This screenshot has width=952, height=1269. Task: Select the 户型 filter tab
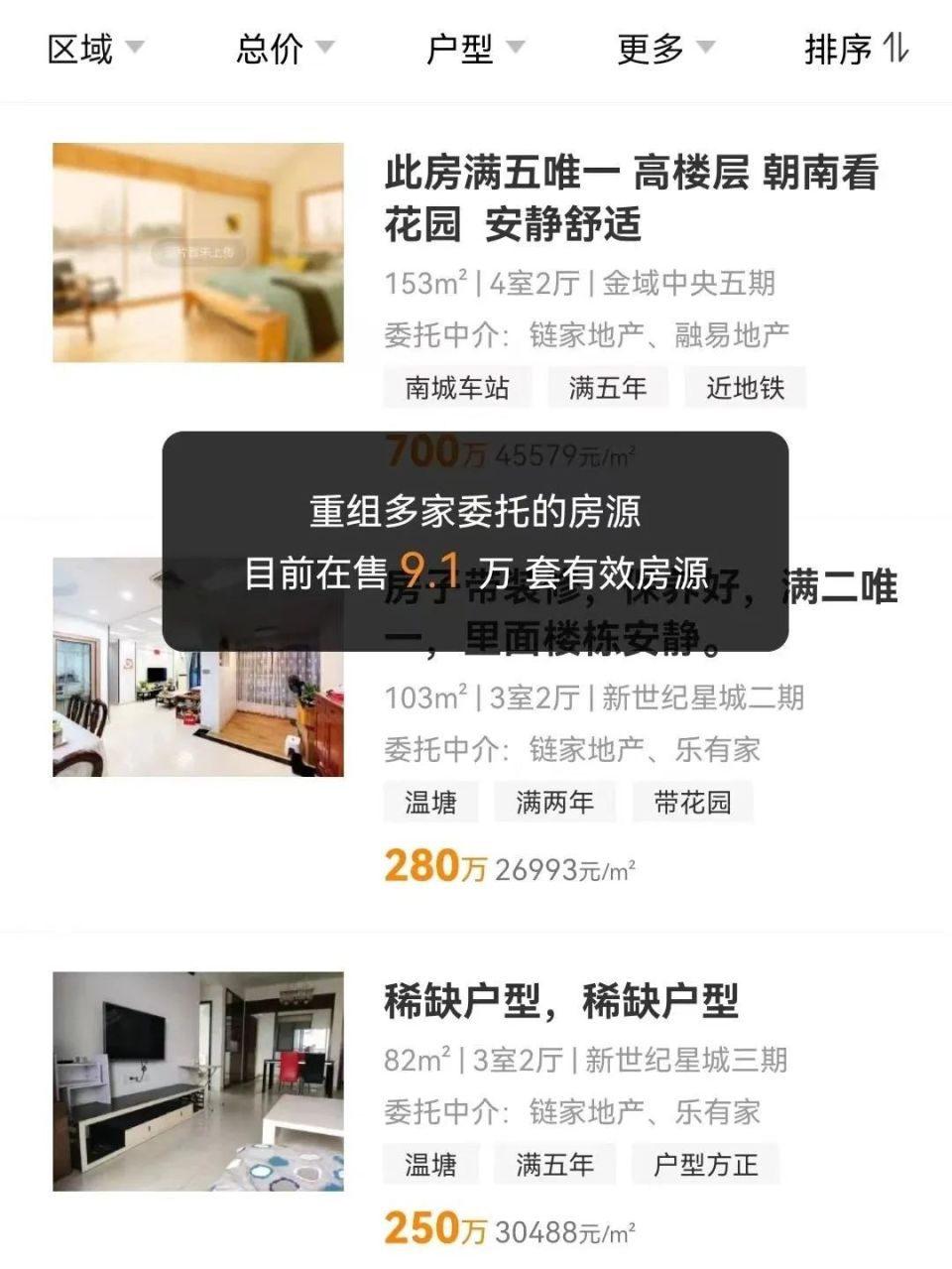tap(460, 48)
